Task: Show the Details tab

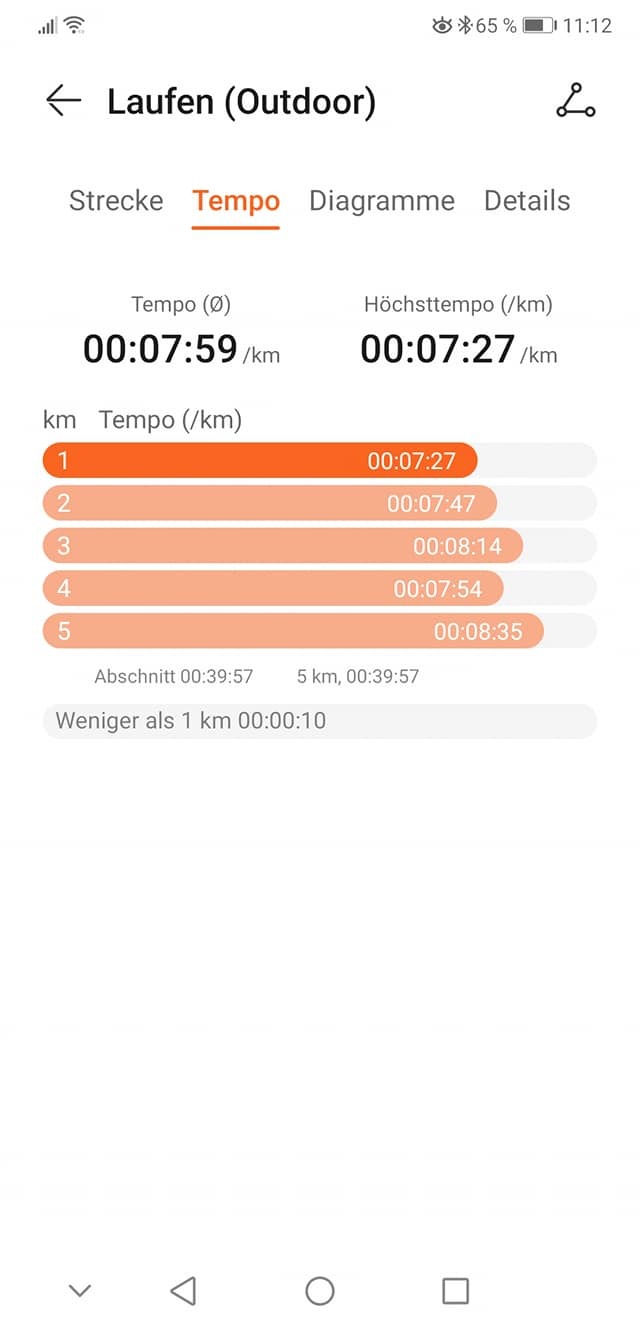Action: 527,201
